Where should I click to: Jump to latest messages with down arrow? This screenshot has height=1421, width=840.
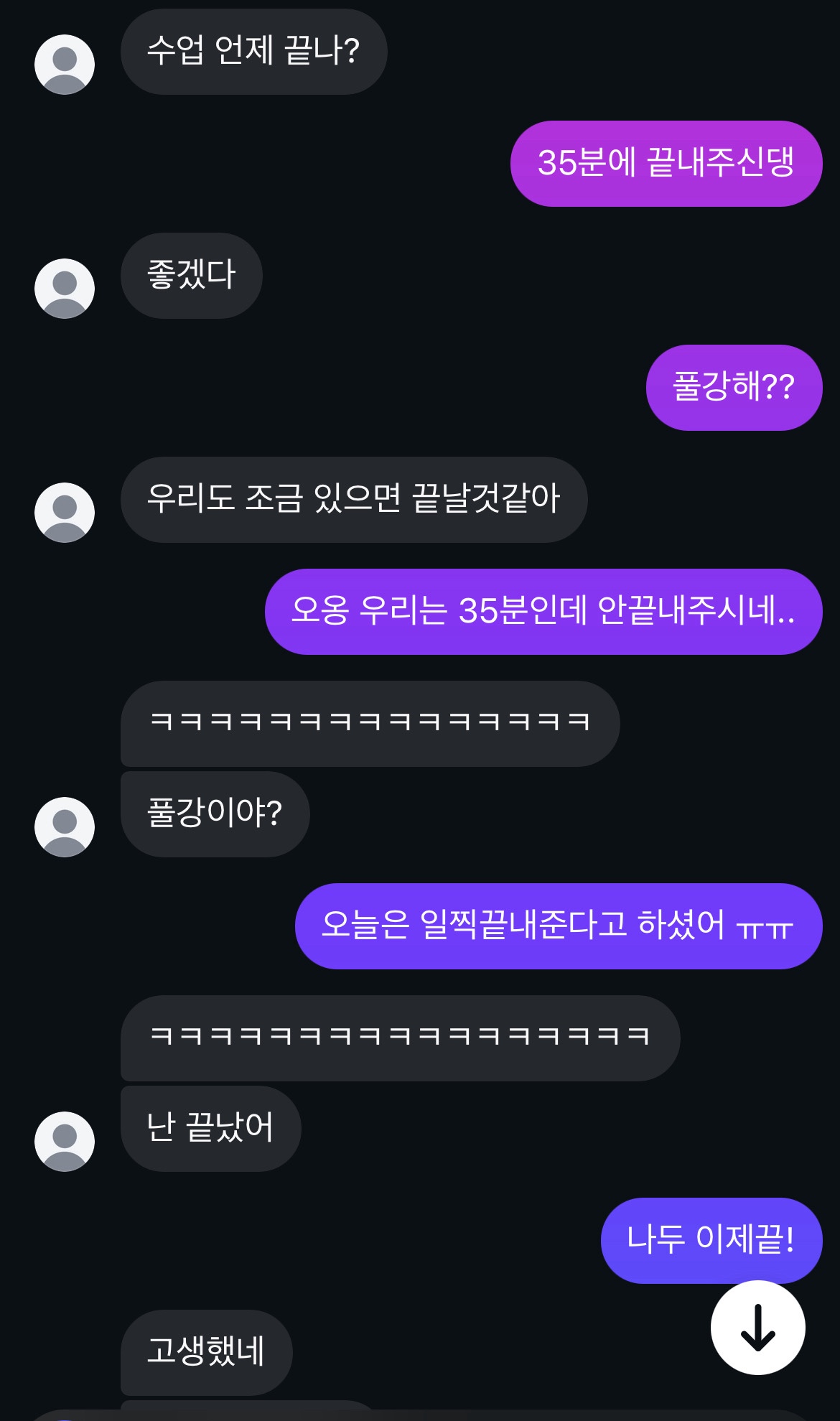tap(757, 1328)
